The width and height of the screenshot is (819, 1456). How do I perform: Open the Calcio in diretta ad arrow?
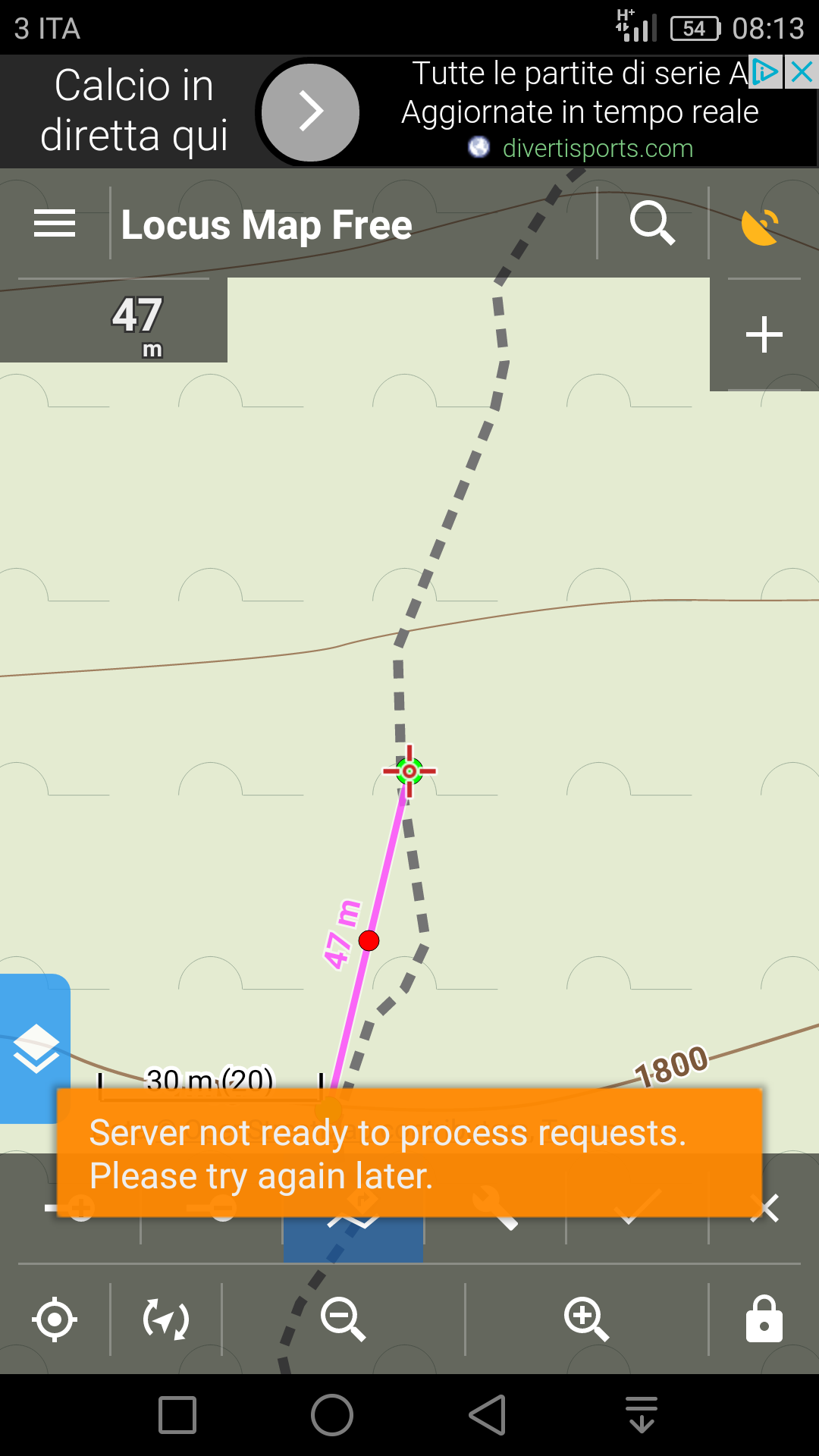click(x=310, y=112)
